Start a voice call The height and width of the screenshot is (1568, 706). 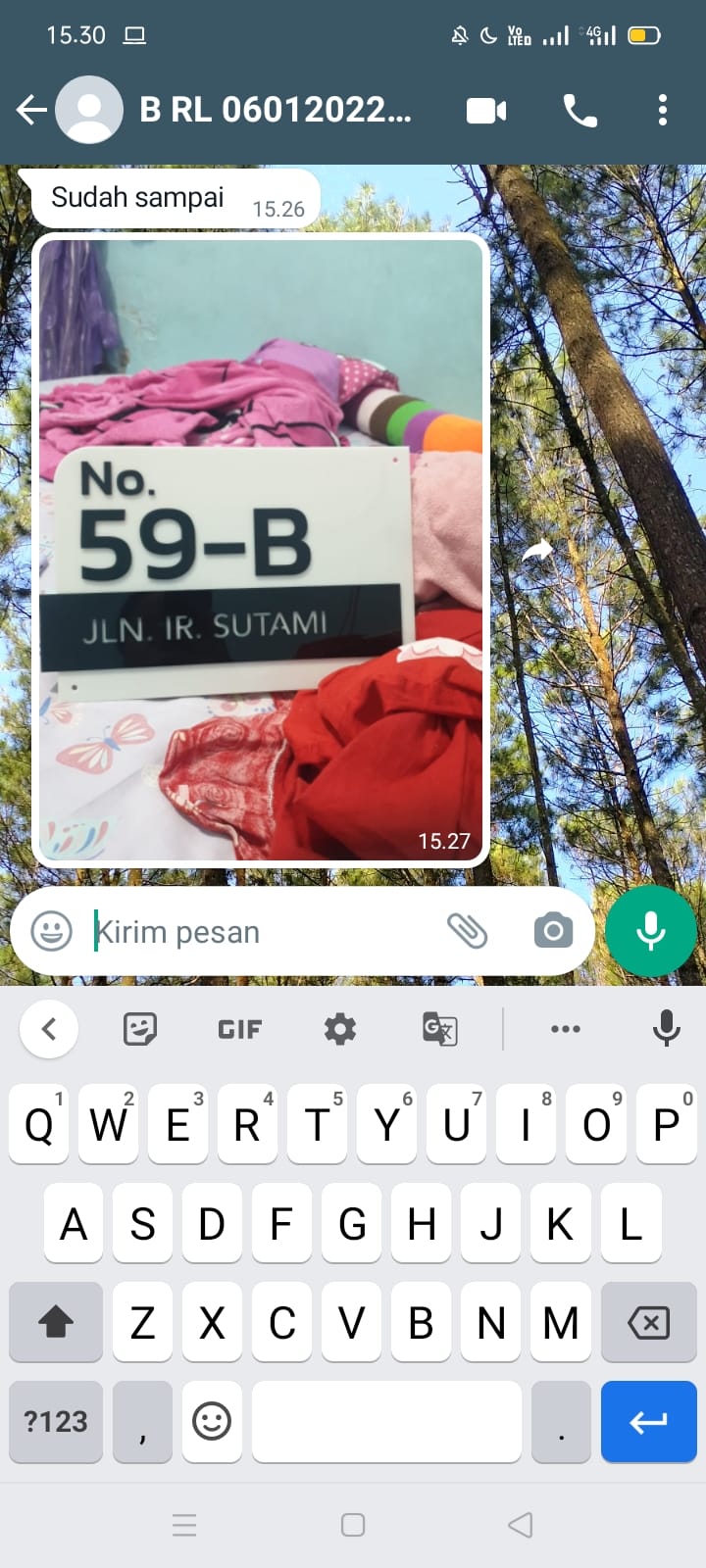click(x=580, y=111)
